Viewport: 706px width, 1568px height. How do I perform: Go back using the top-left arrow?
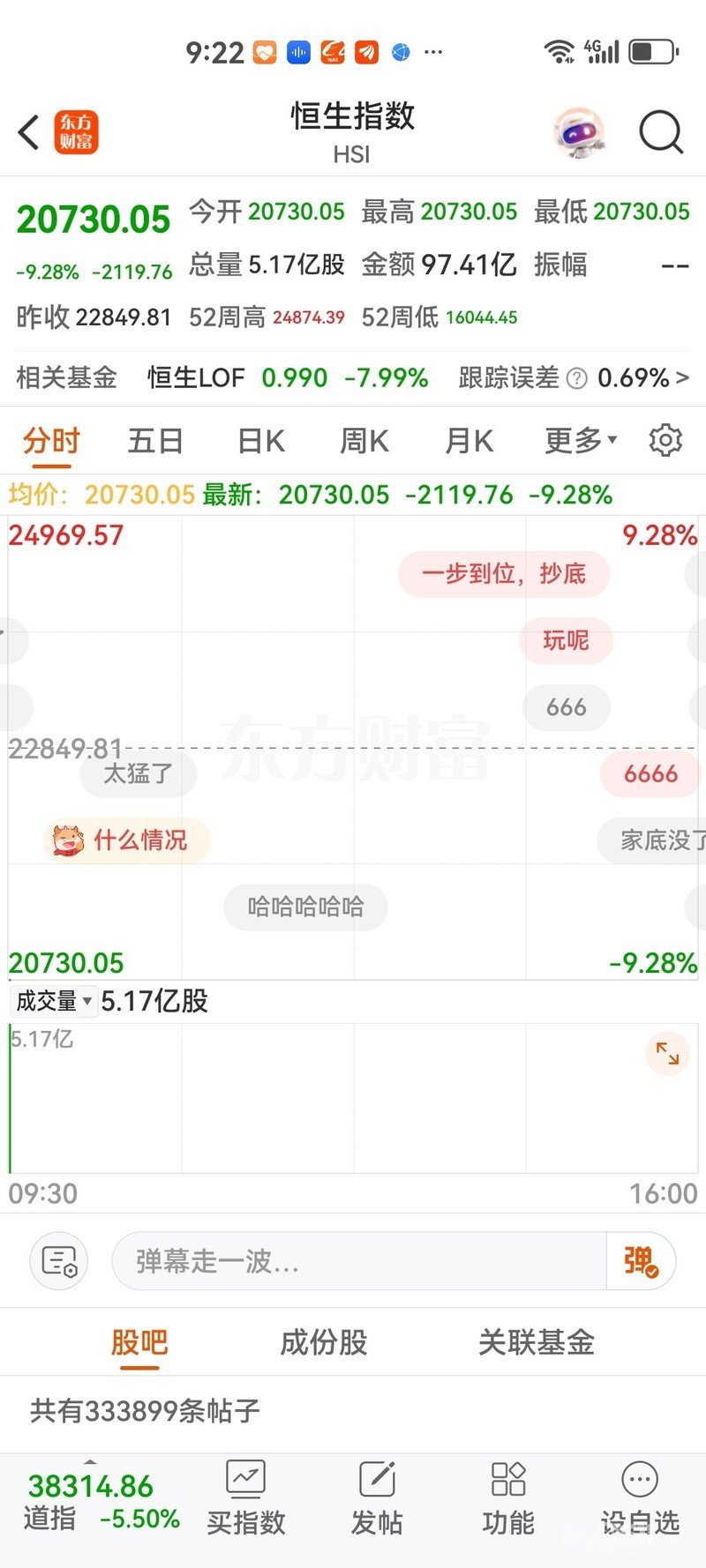tap(29, 133)
